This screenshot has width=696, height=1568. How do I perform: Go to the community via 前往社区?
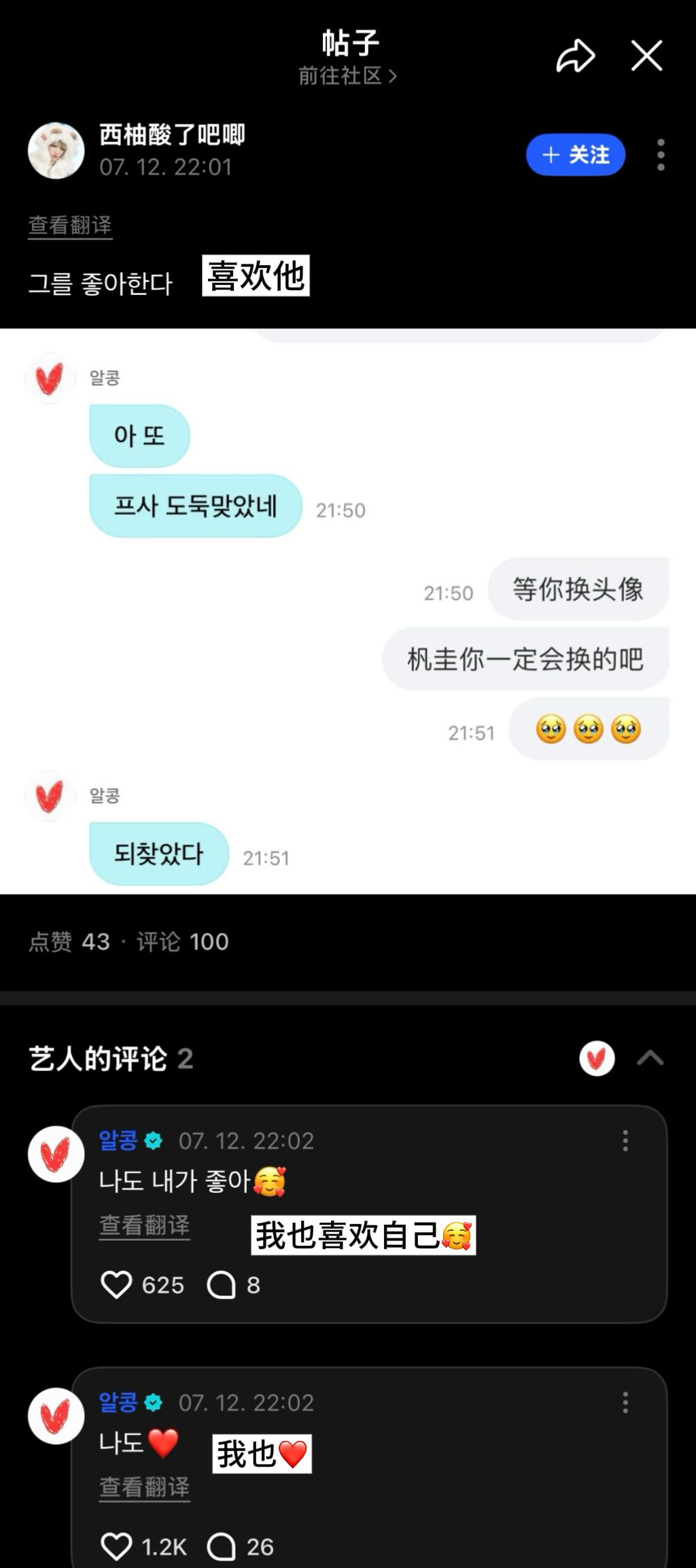pyautogui.click(x=347, y=75)
